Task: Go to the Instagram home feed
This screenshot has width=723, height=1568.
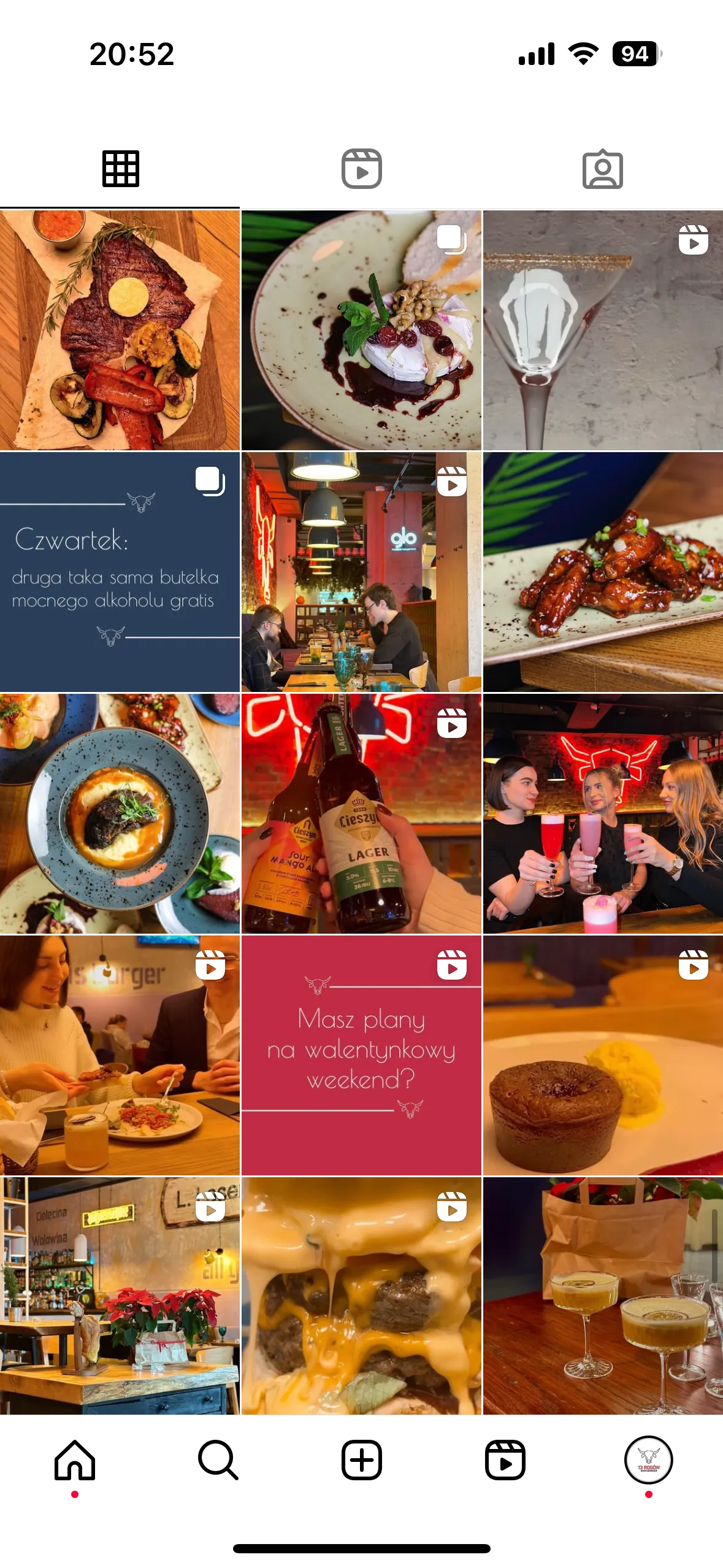Action: (x=75, y=1460)
